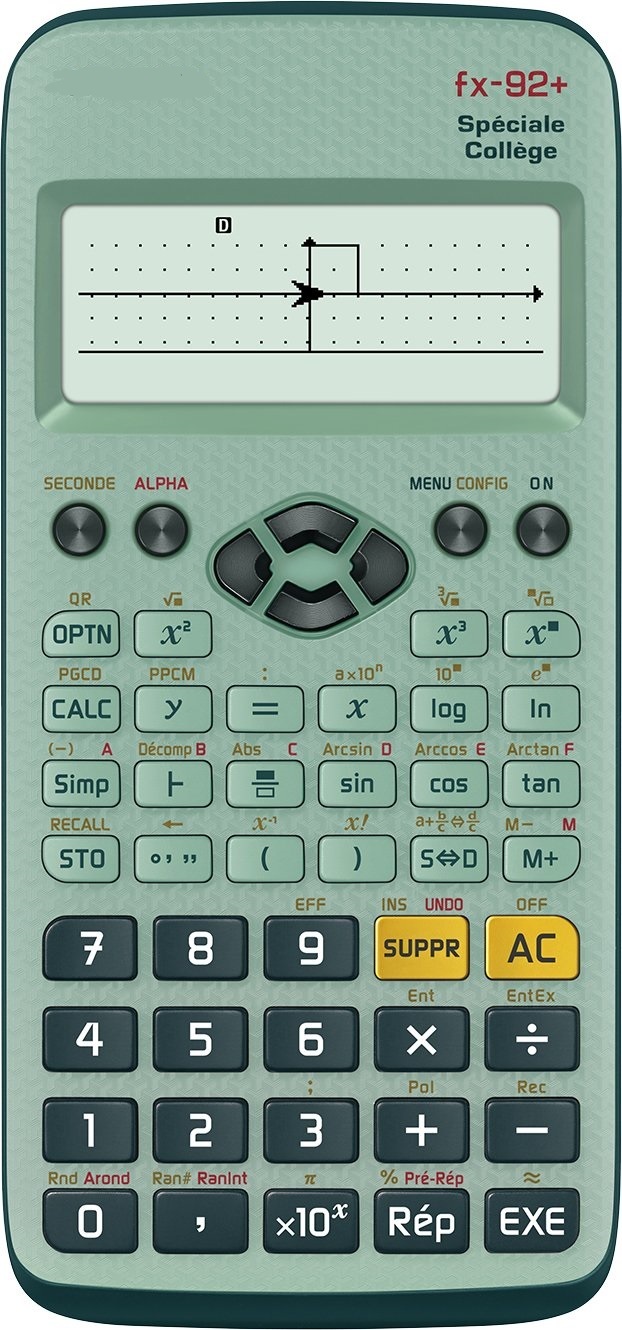Clear everything with the AC key
Viewport: 622px width, 1330px height.
click(532, 948)
